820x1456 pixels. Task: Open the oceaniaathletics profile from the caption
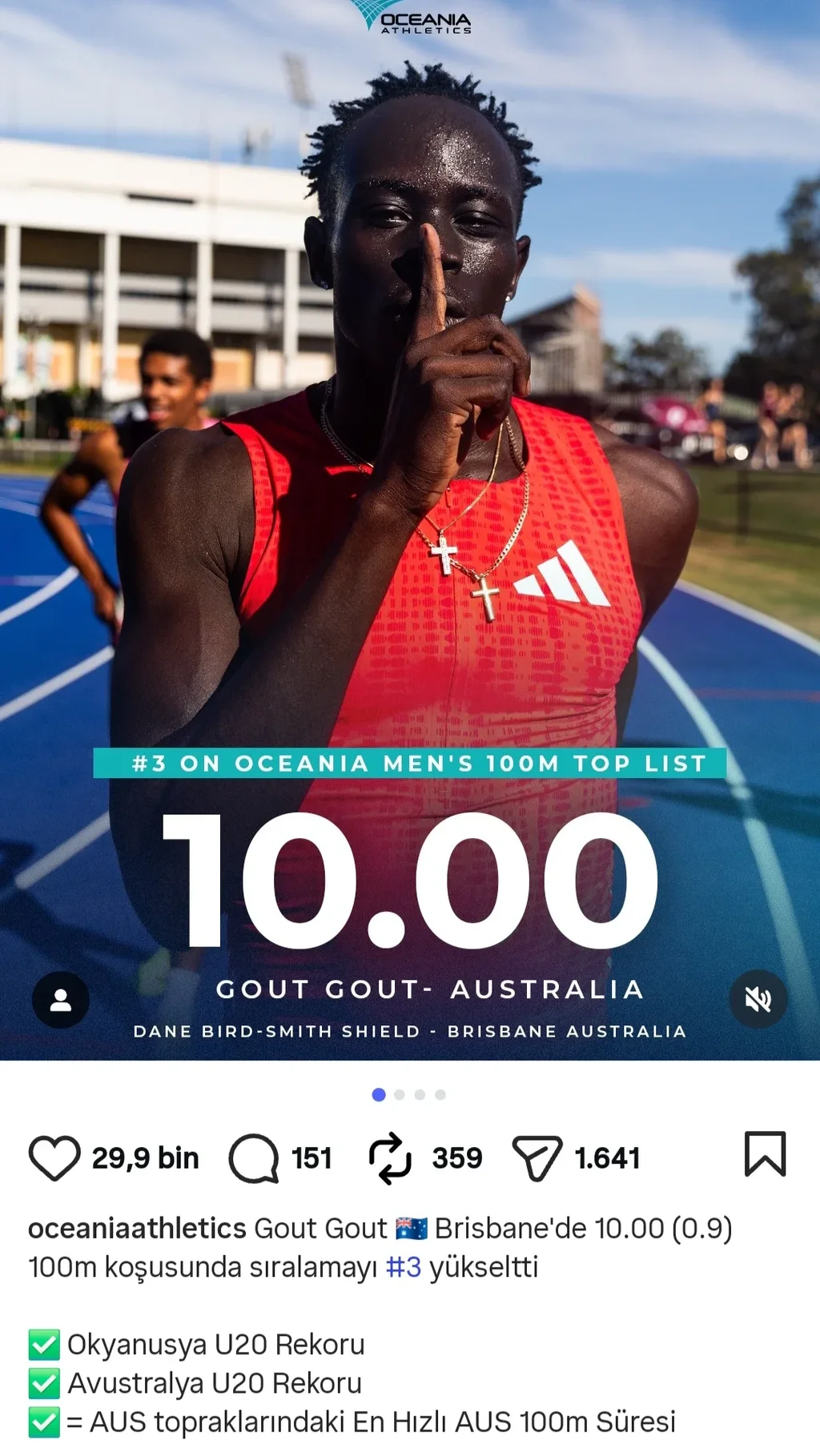pos(137,1229)
